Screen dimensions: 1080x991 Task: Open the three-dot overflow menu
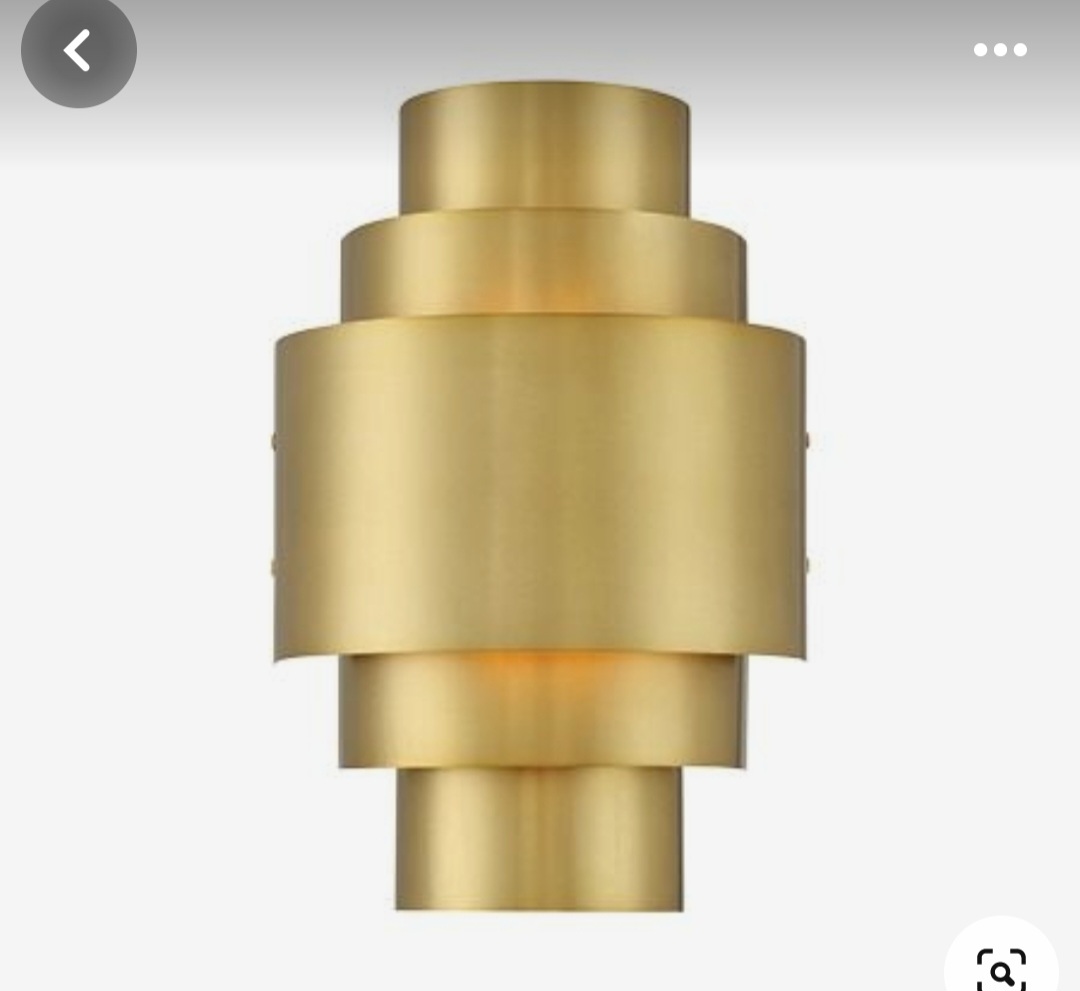click(x=1000, y=50)
